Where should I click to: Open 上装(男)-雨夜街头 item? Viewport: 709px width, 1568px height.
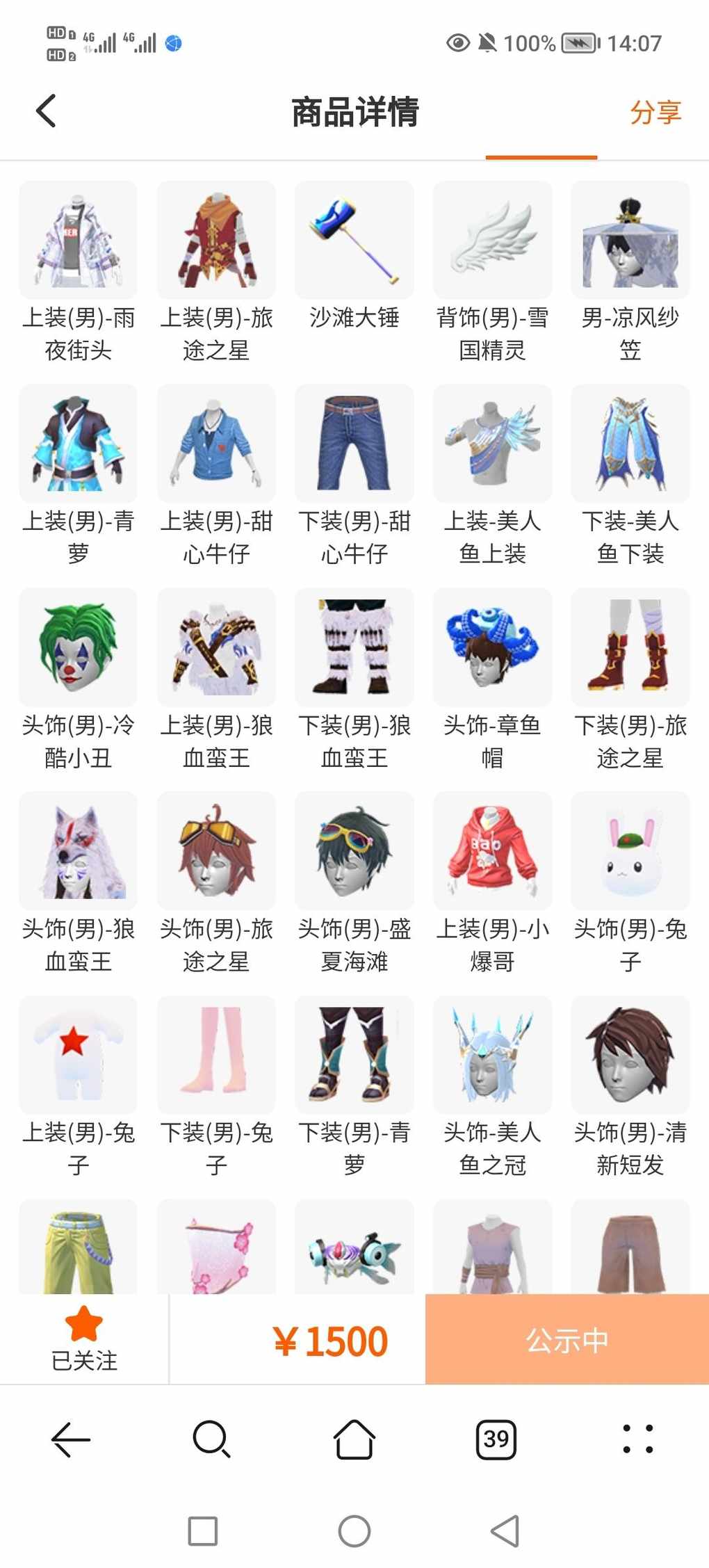coord(78,240)
